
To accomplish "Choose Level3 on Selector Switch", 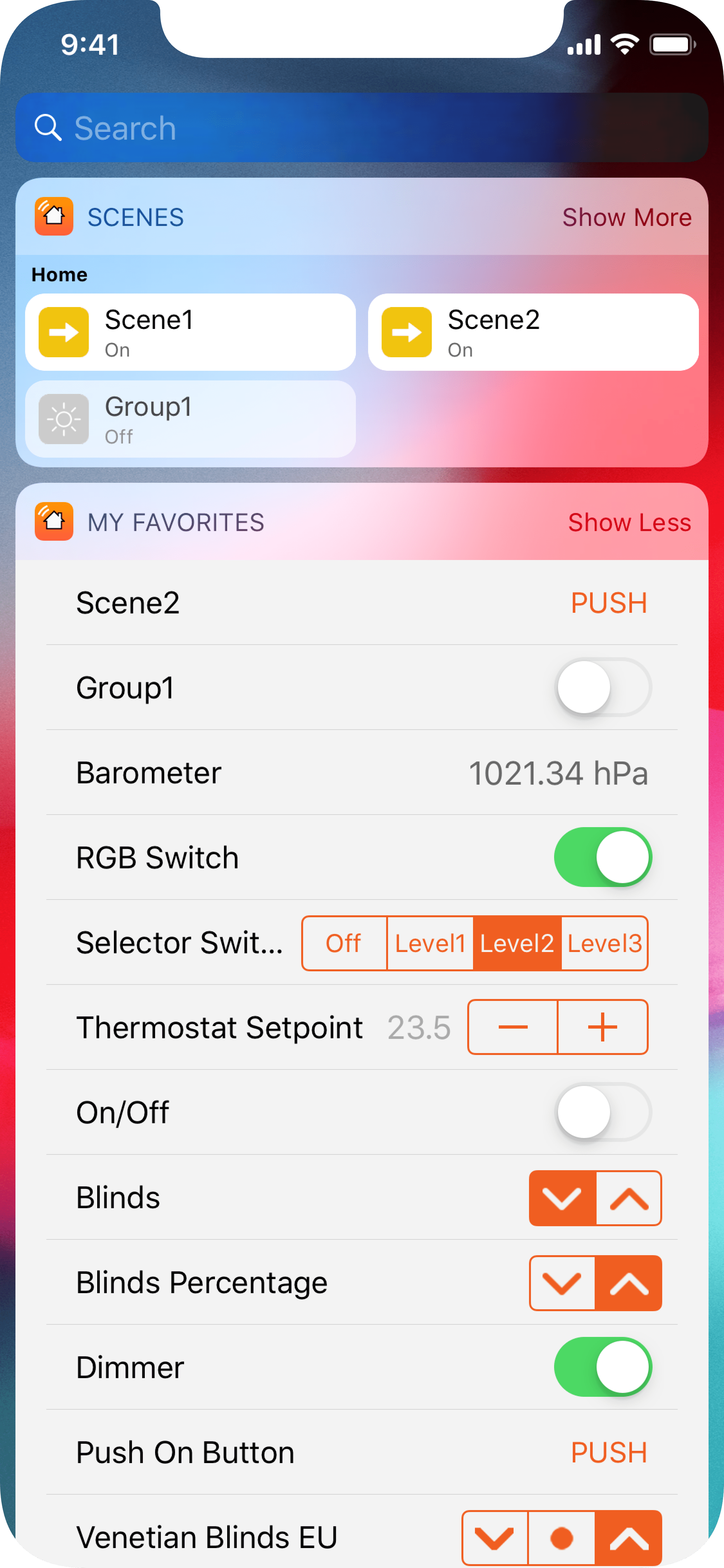I will coord(604,943).
